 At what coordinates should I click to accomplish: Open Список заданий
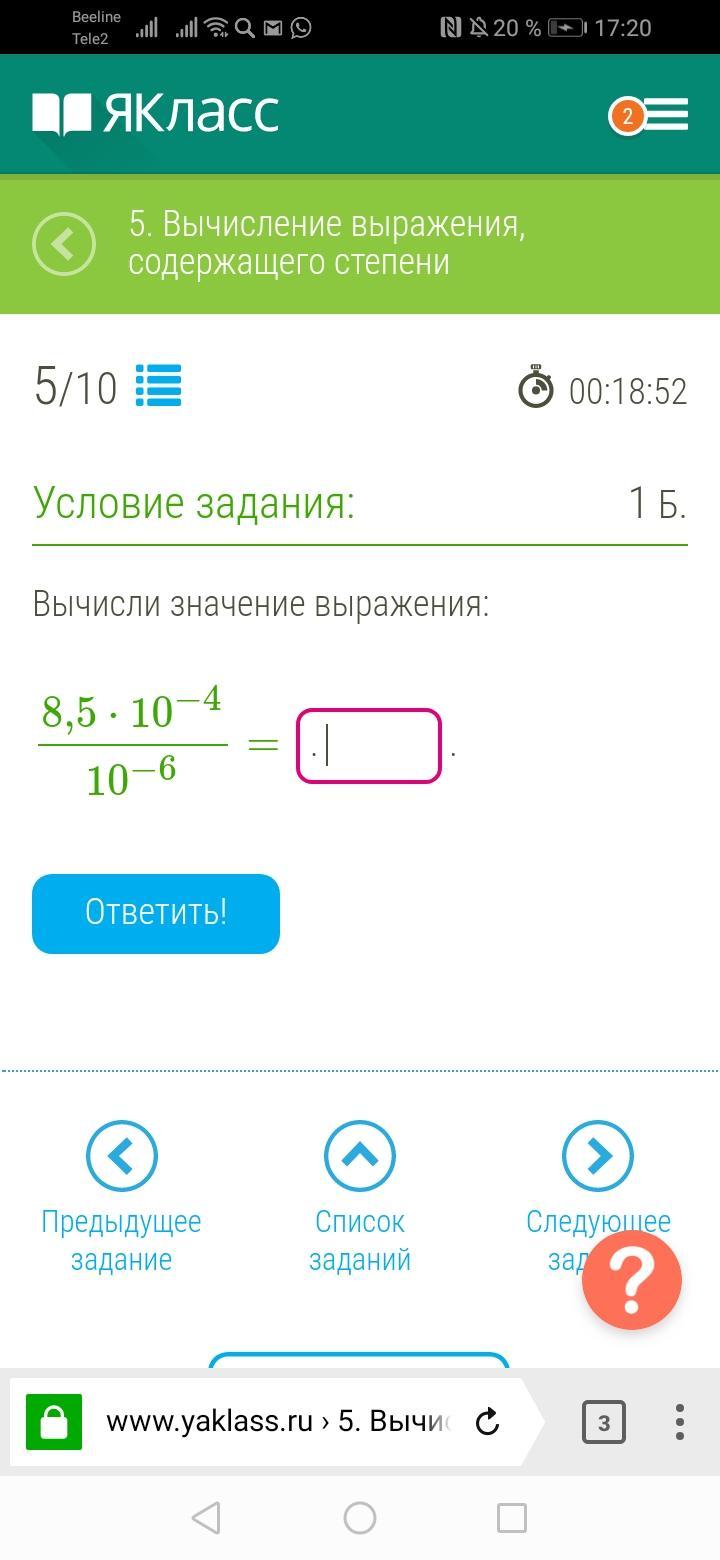click(360, 1157)
